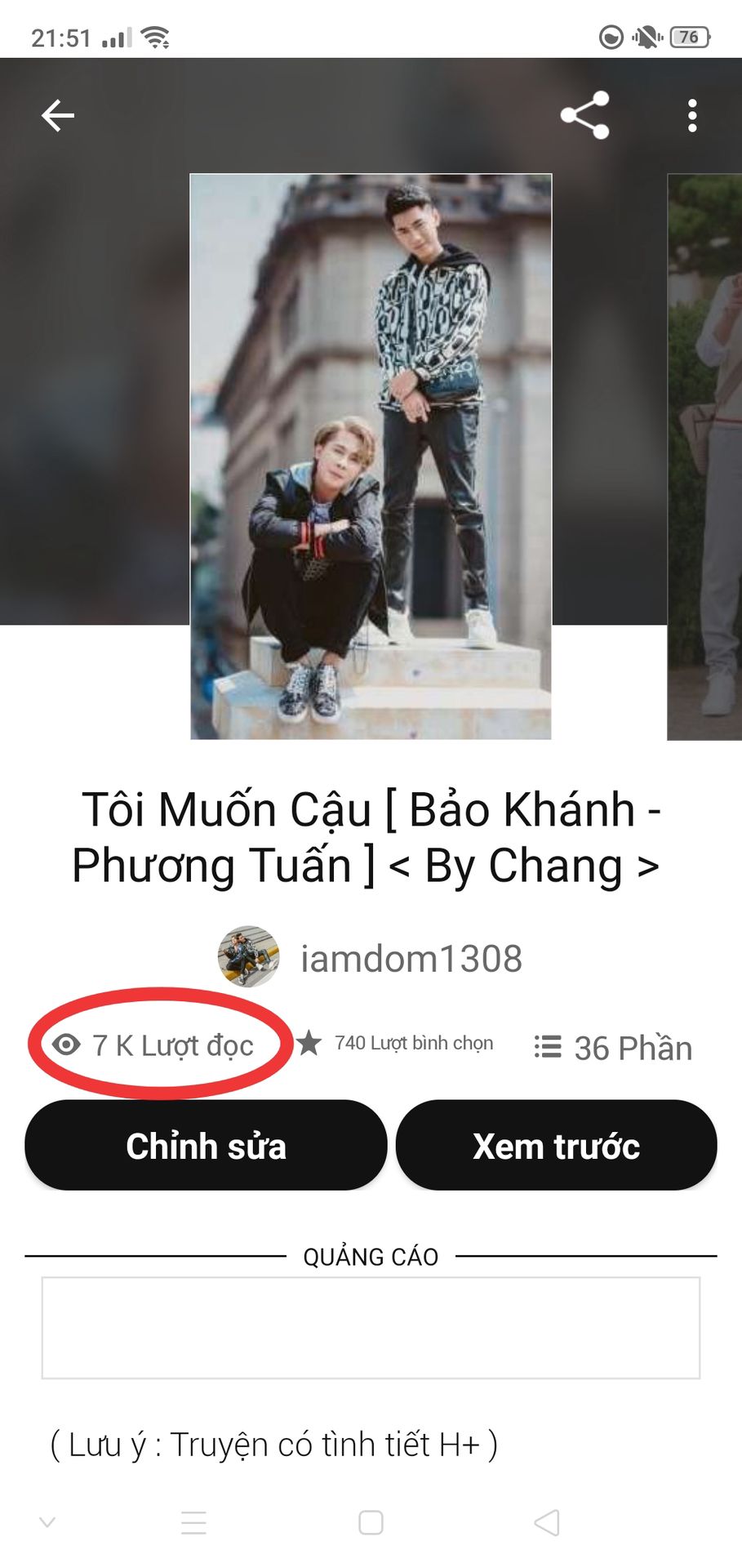Tap the system home button
The image size is (742, 1568).
(x=371, y=1522)
